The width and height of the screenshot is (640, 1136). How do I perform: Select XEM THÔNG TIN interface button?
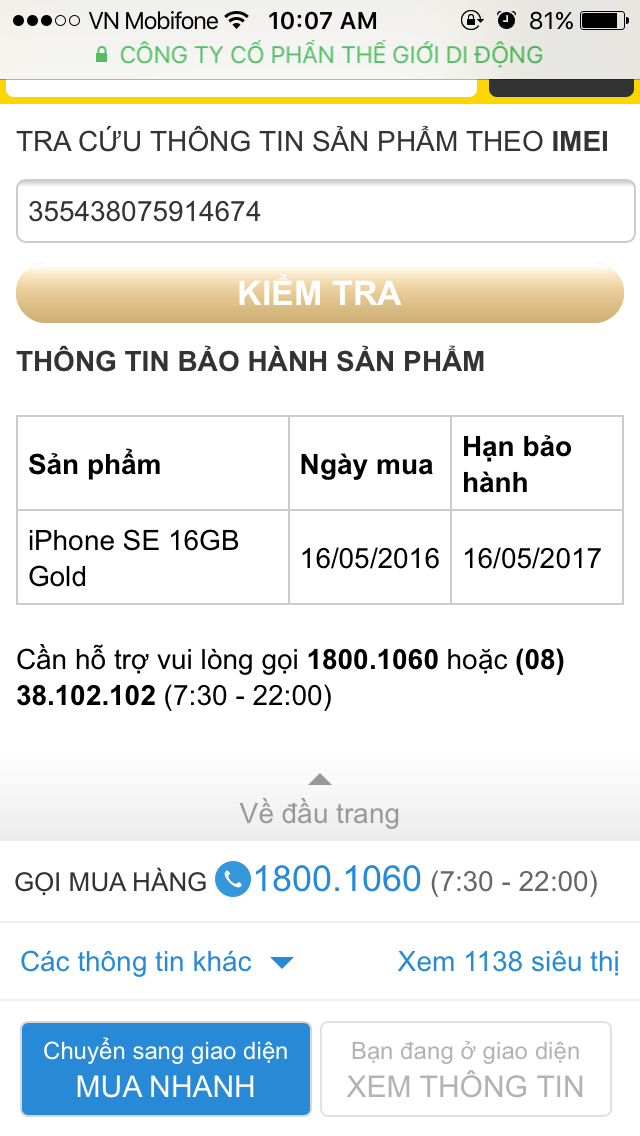(x=465, y=1068)
